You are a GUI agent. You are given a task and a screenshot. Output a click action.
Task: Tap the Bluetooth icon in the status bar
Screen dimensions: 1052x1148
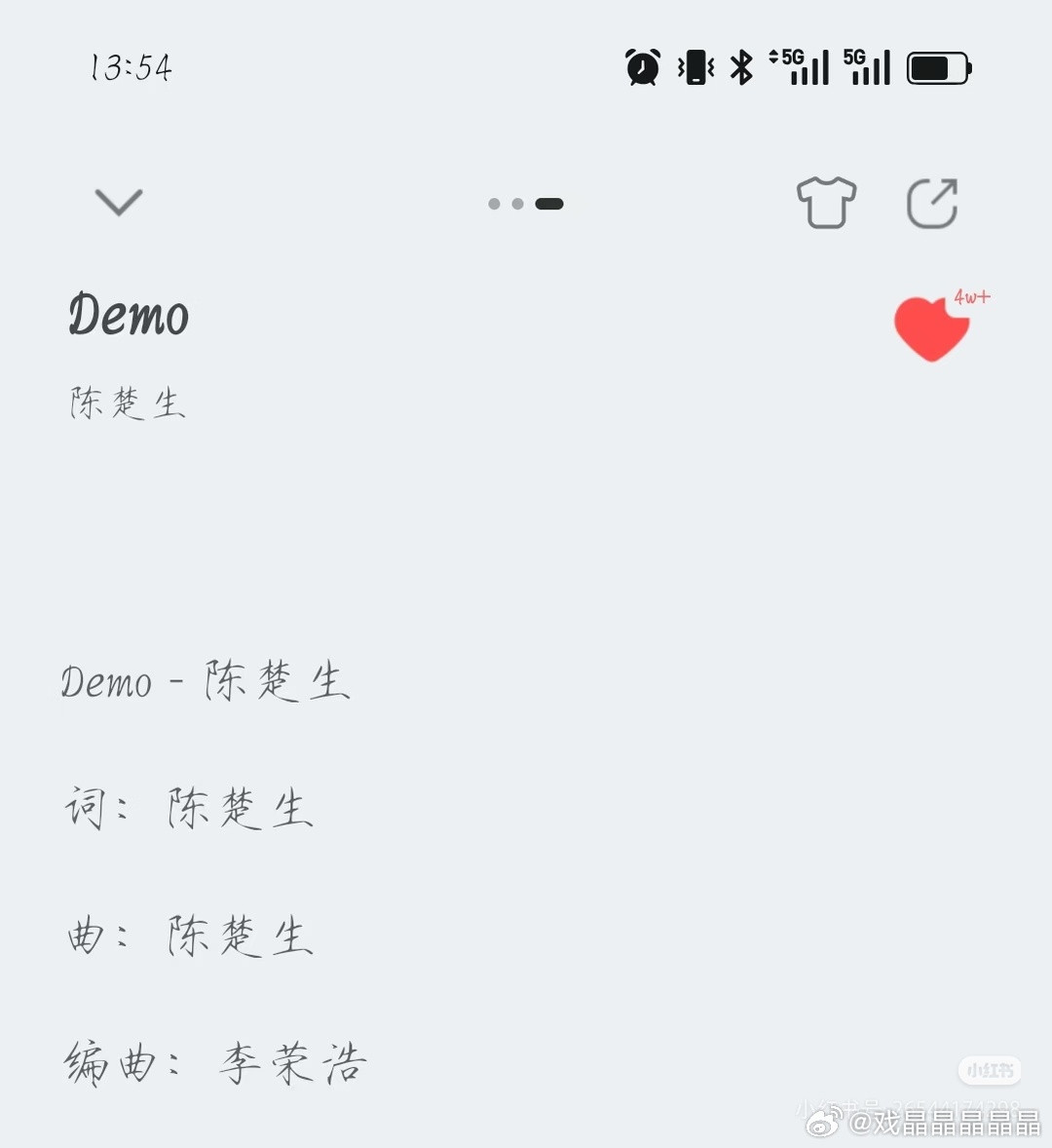click(x=742, y=67)
